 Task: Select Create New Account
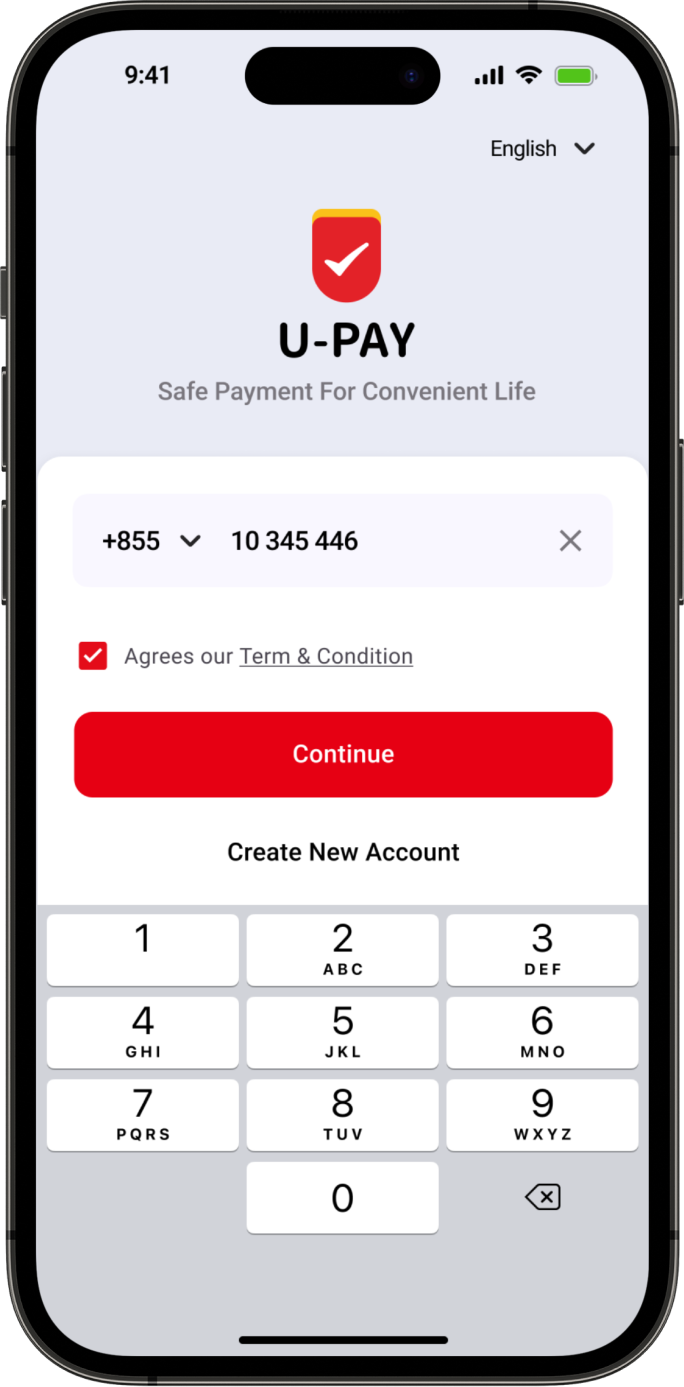click(x=343, y=852)
